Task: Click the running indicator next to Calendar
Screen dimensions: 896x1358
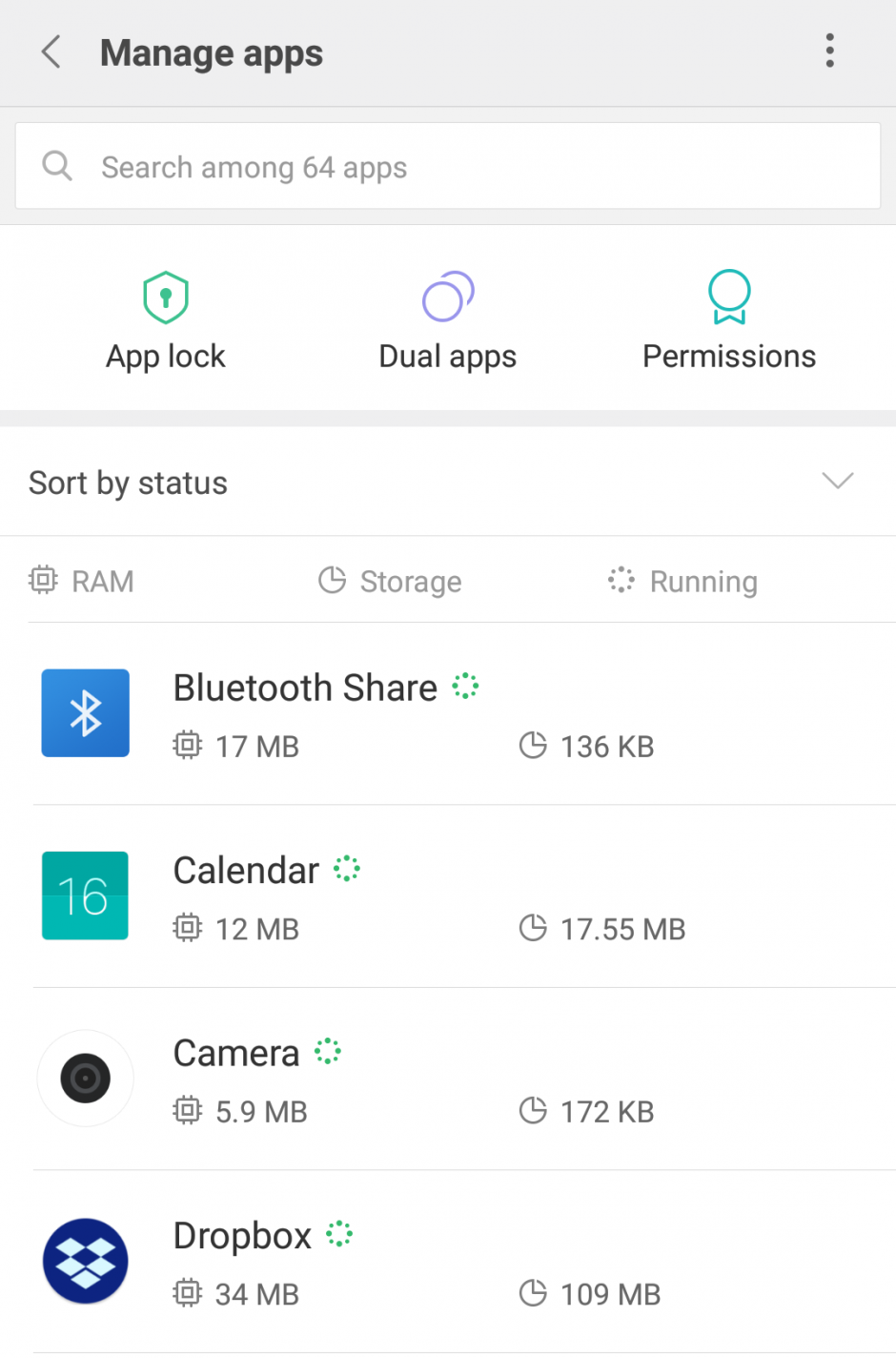Action: pyautogui.click(x=346, y=869)
